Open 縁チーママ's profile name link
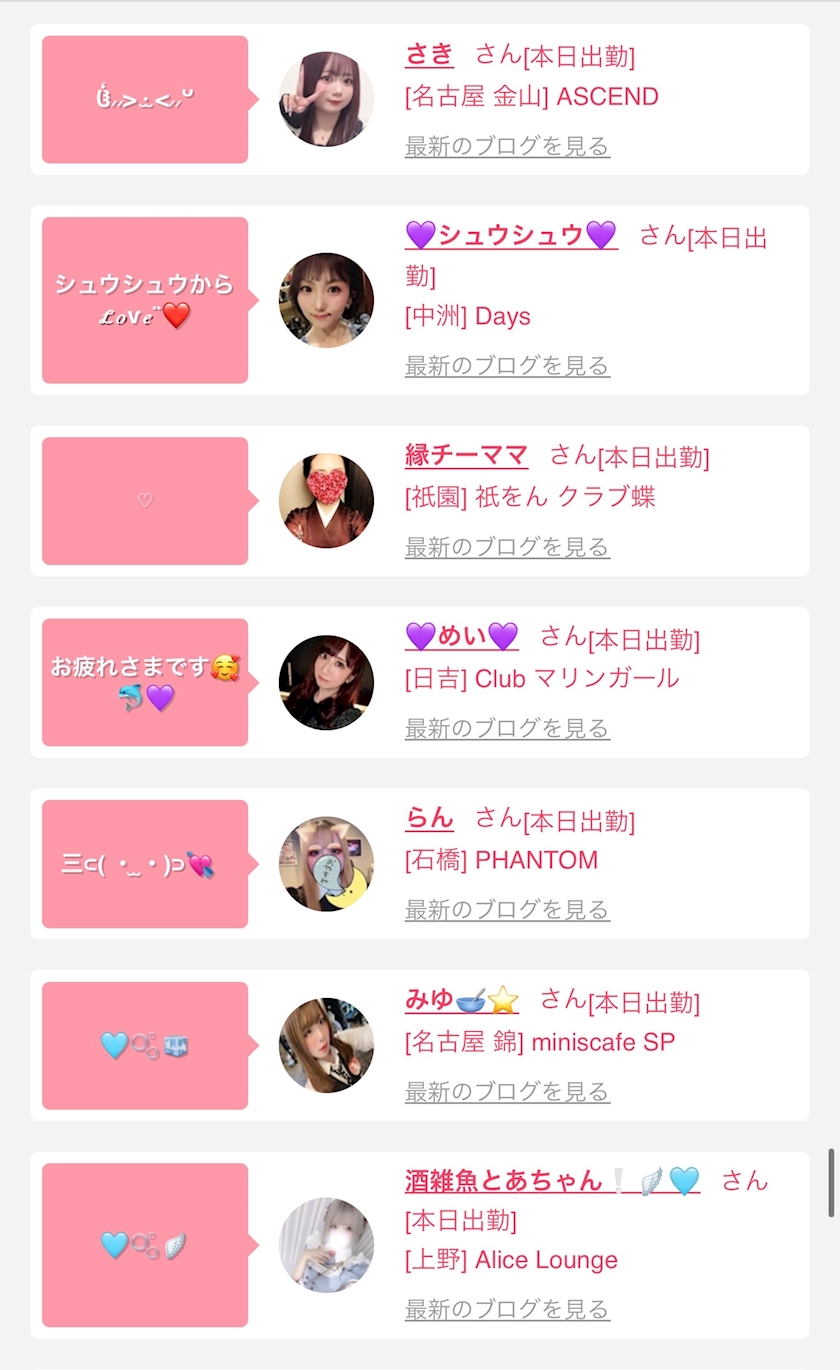 coord(466,456)
